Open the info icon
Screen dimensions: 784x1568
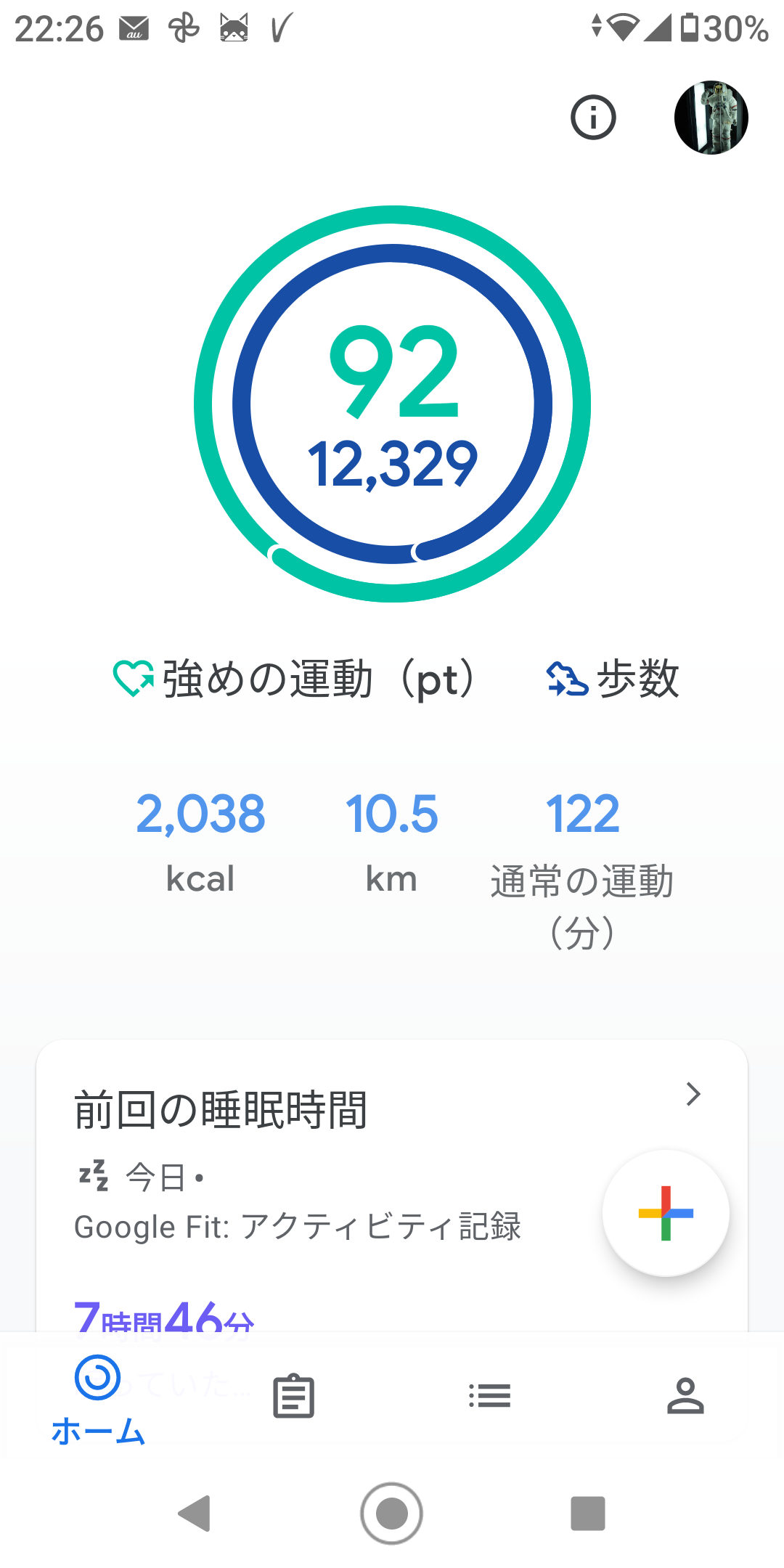coord(593,118)
